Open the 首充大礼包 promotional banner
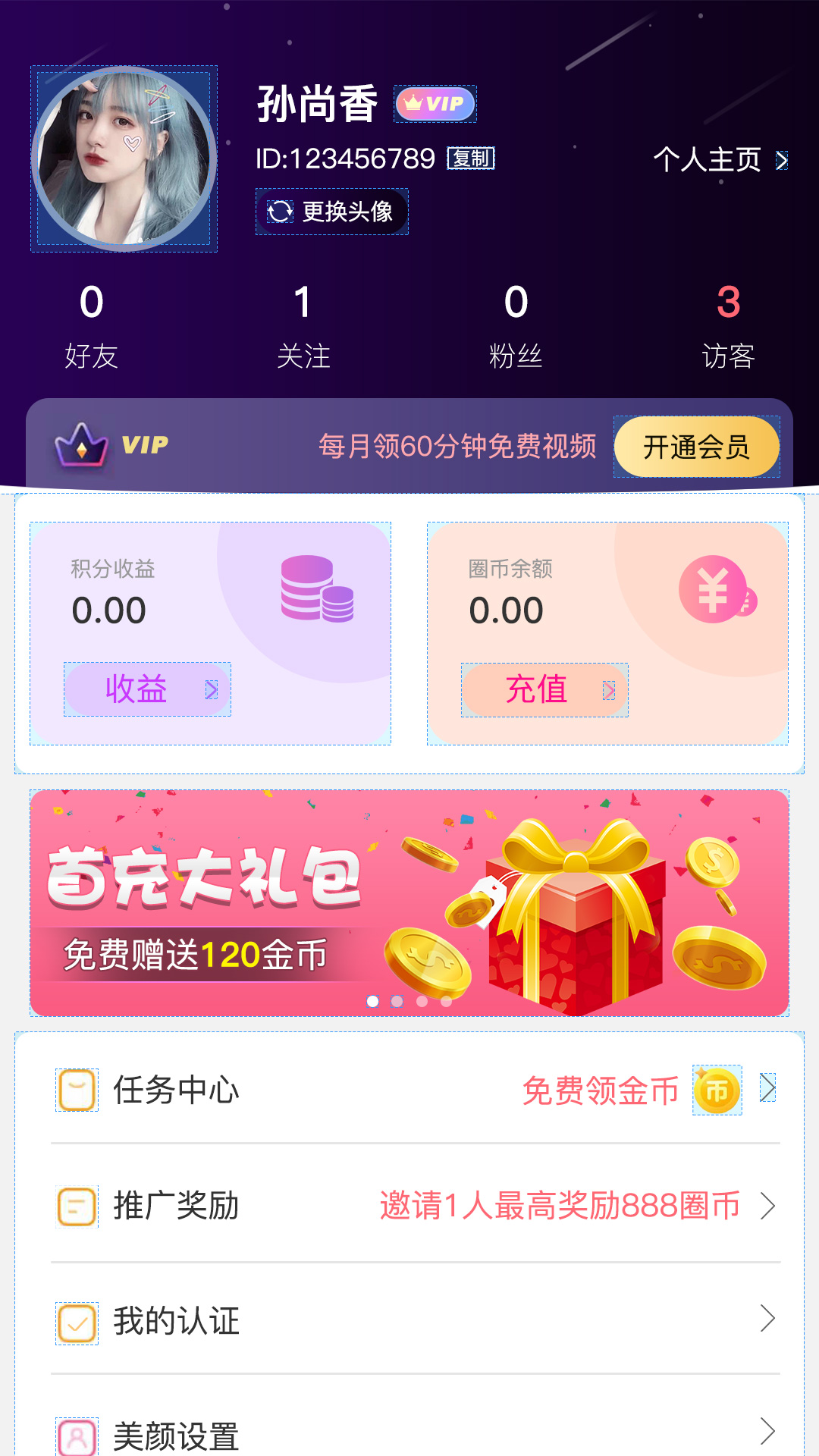Viewport: 819px width, 1456px height. pyautogui.click(x=409, y=903)
